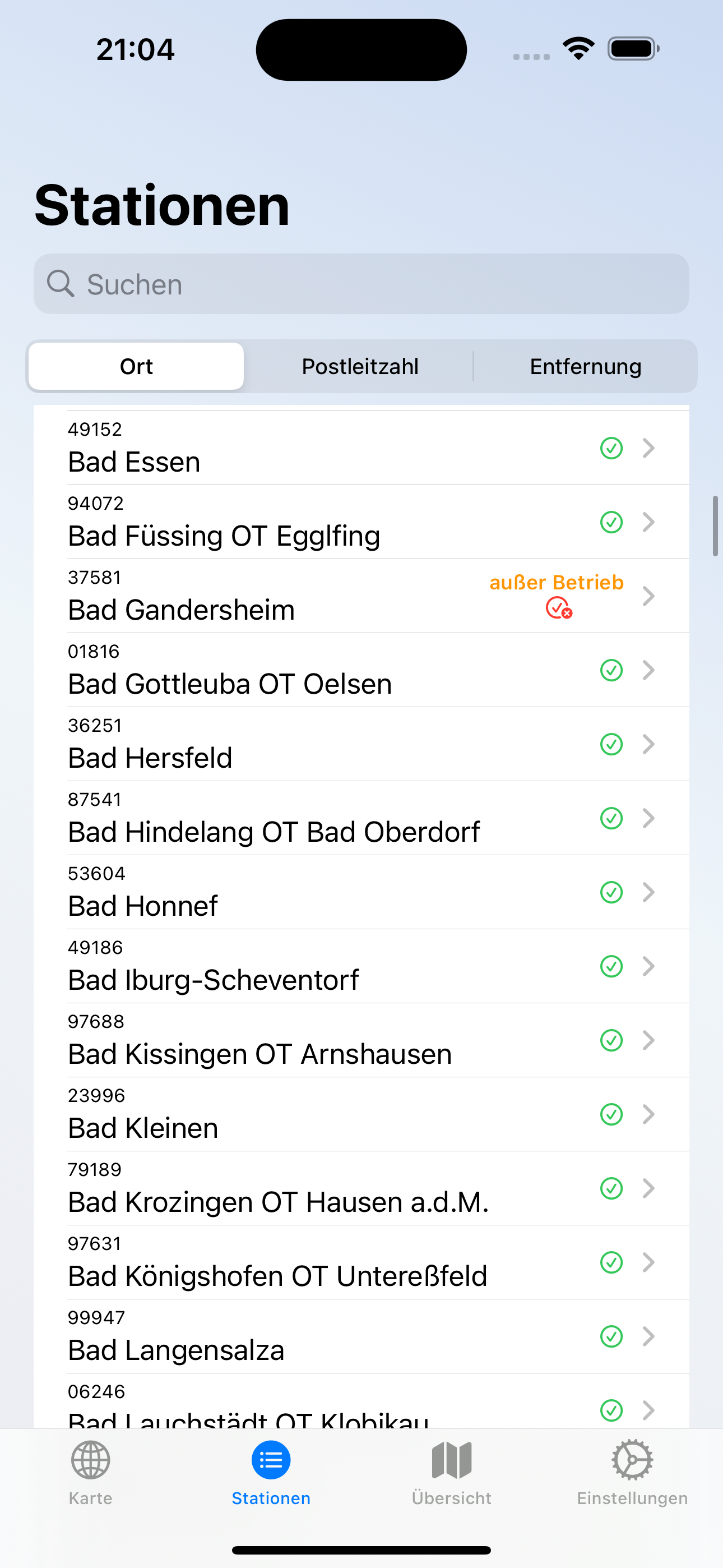Toggle the status check on Bad Honnef
This screenshot has height=1568, width=723.
click(611, 892)
